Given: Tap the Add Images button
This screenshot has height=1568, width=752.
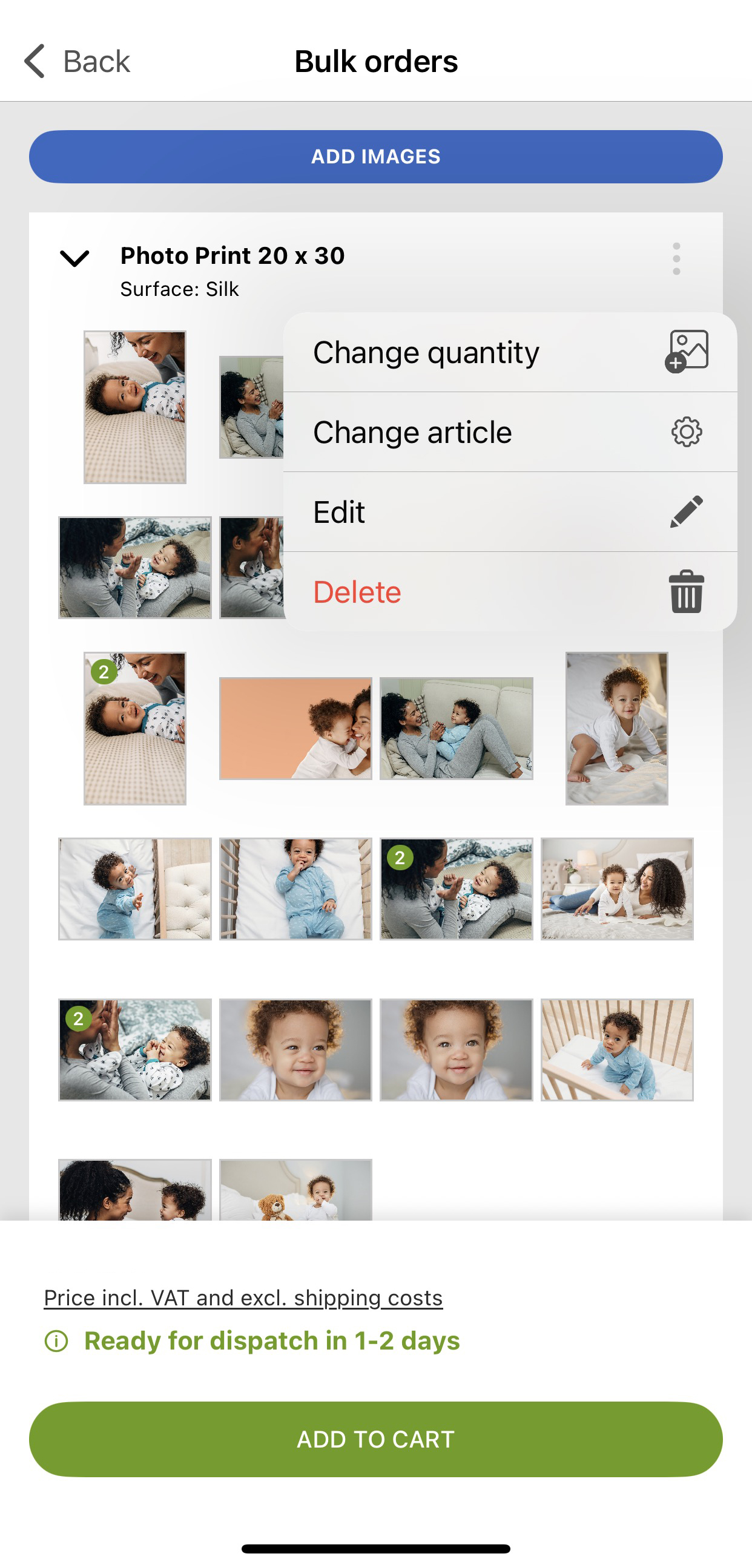Looking at the screenshot, I should pos(375,156).
